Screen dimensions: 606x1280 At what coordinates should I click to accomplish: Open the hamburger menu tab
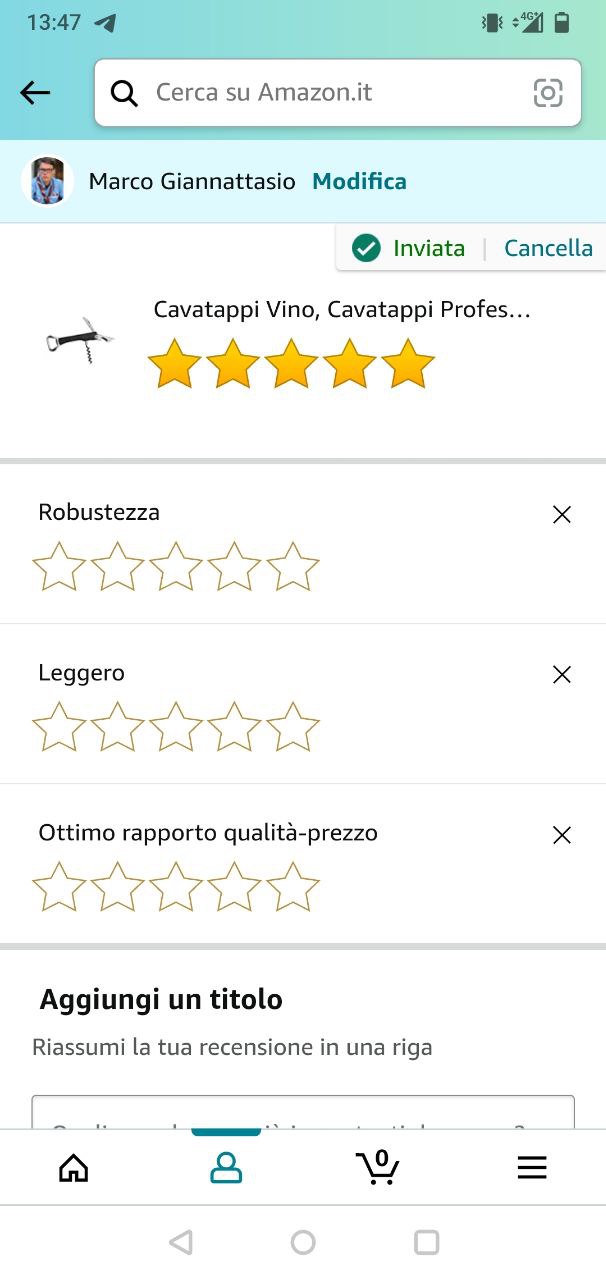click(x=531, y=1167)
